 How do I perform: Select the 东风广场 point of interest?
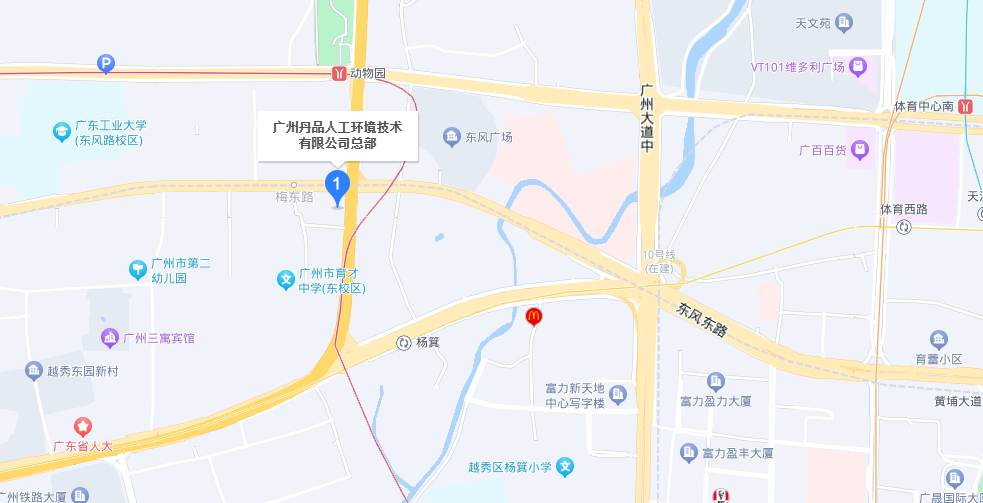click(x=452, y=136)
